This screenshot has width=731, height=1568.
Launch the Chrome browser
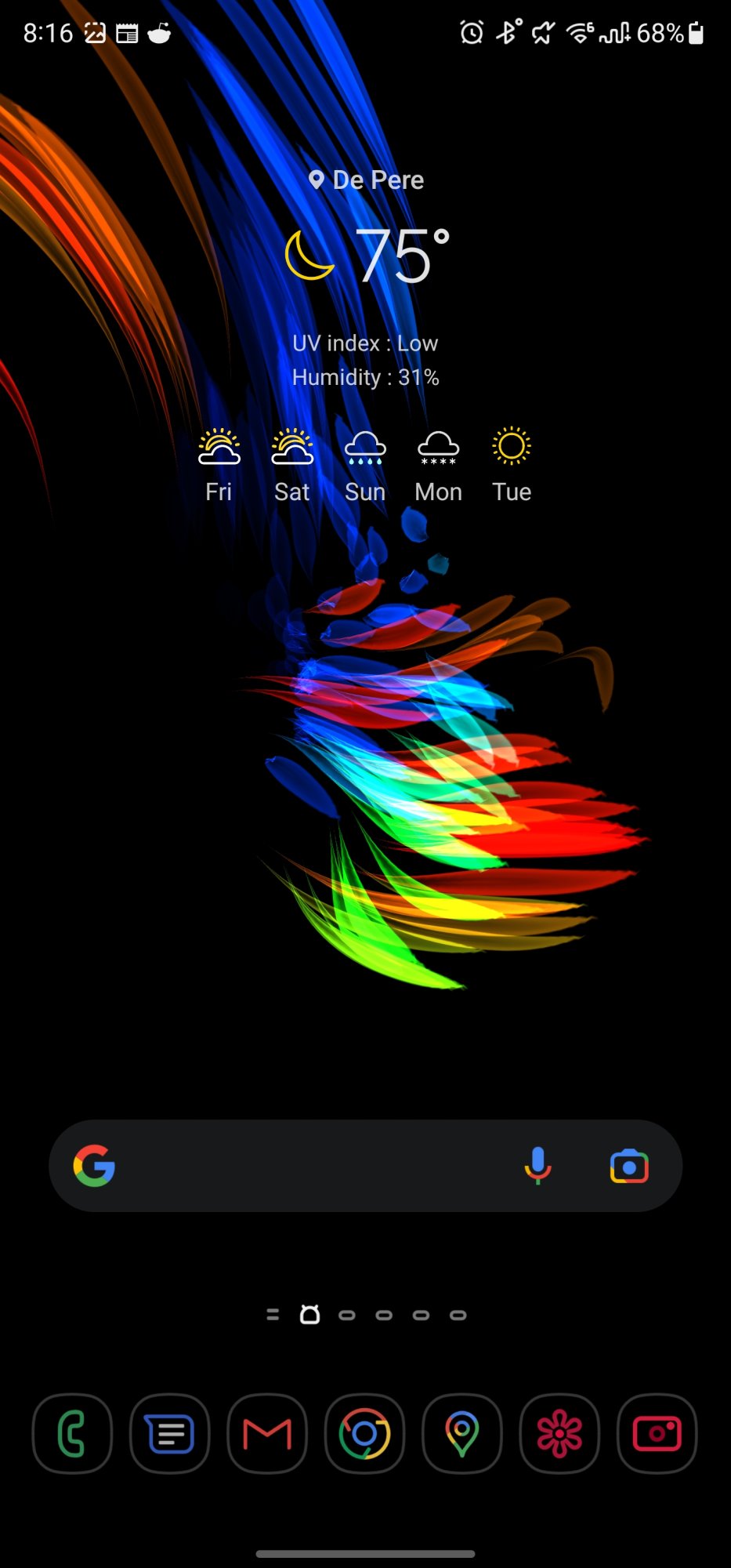[364, 1433]
